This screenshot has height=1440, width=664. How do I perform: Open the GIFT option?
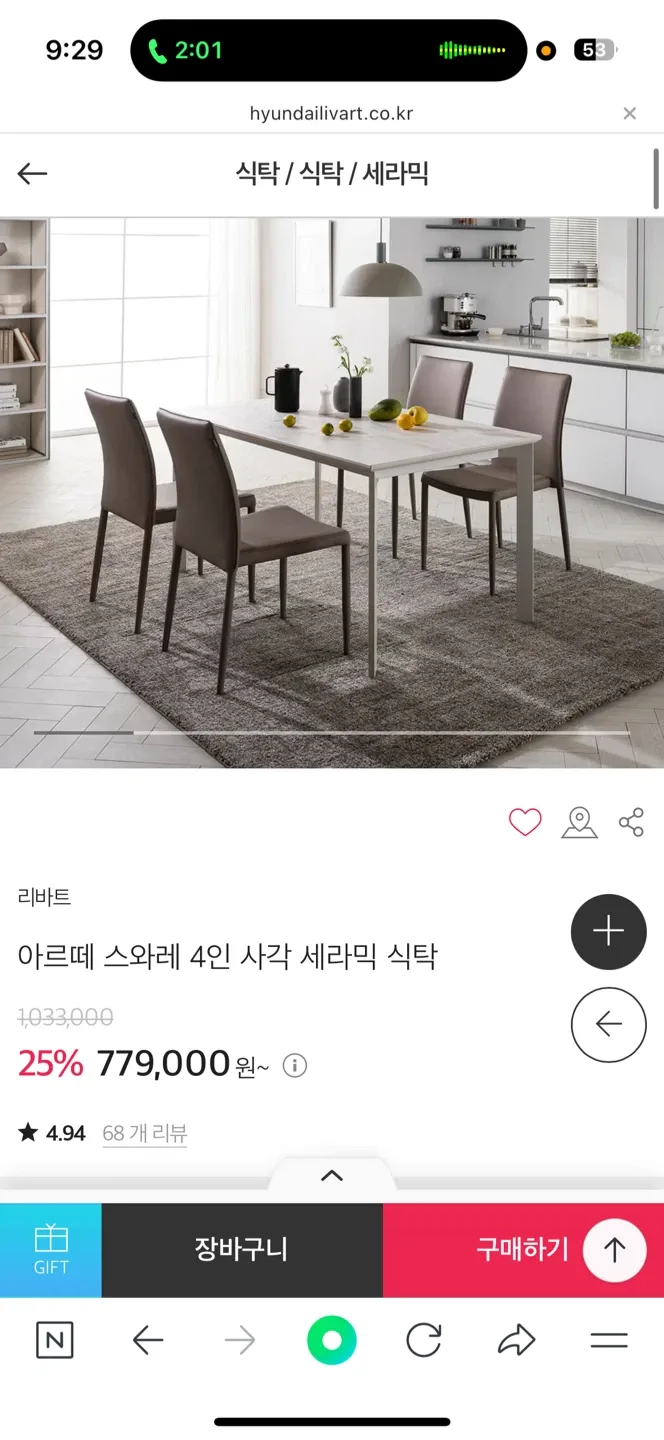(x=51, y=1250)
